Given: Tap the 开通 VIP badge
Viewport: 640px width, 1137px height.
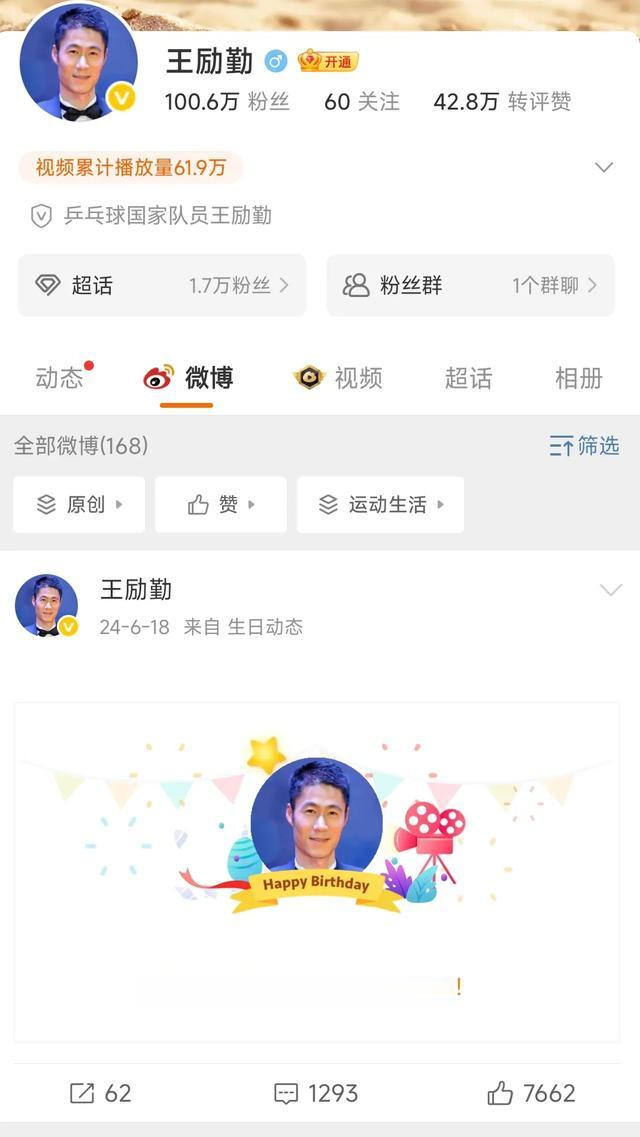Looking at the screenshot, I should (327, 61).
